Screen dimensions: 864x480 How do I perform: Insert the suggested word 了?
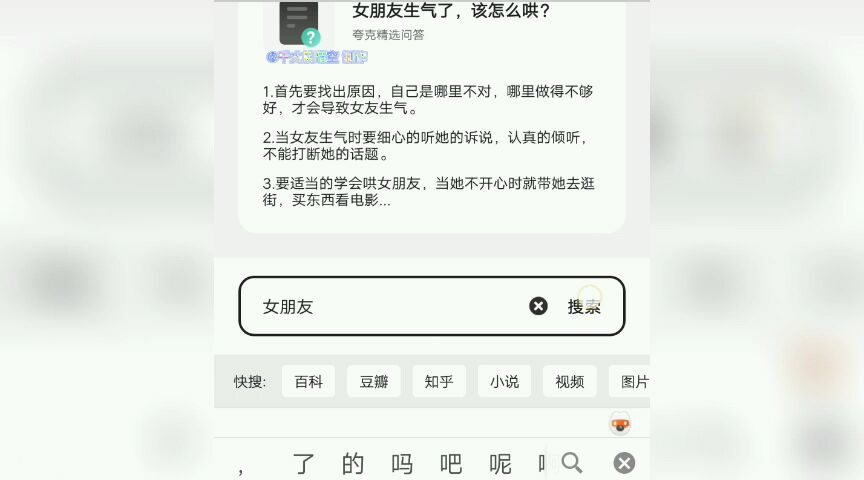[x=303, y=463]
